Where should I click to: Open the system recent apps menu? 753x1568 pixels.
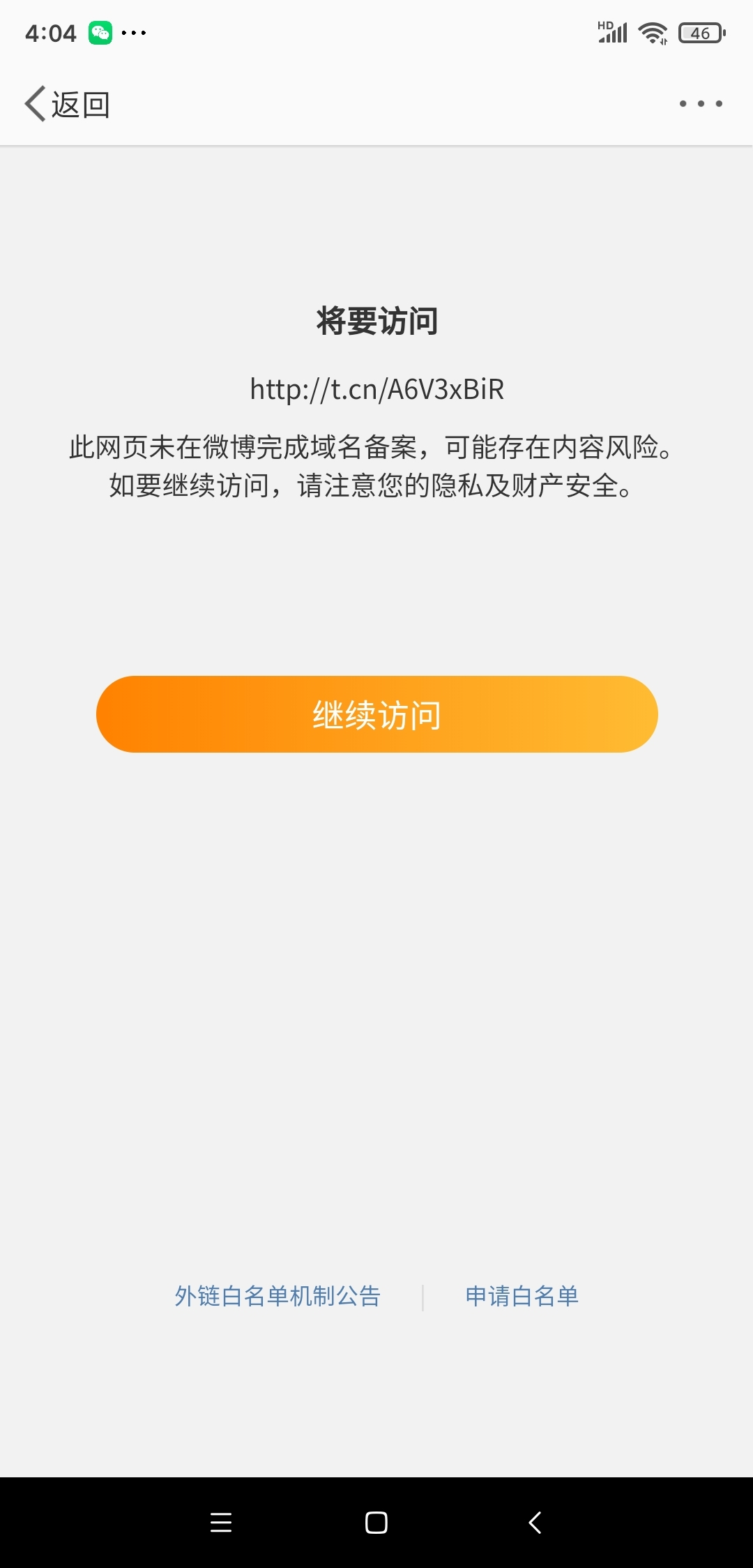pos(220,1523)
